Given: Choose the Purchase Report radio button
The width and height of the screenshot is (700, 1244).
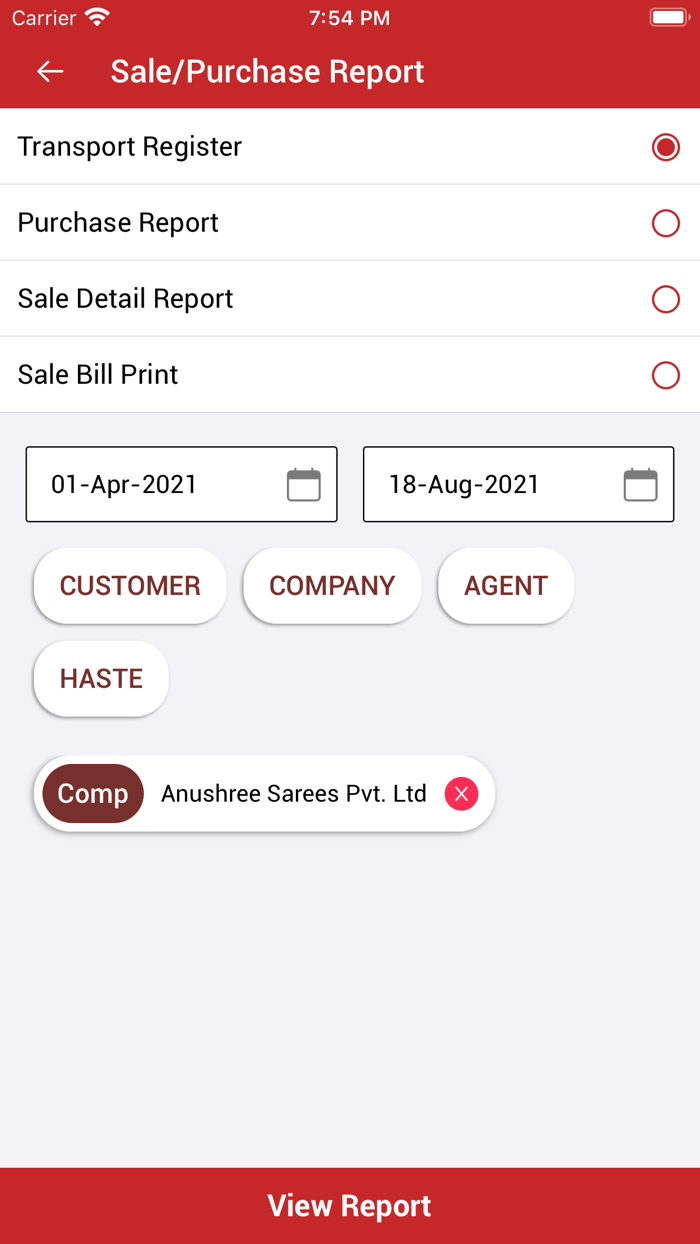Looking at the screenshot, I should 665,223.
